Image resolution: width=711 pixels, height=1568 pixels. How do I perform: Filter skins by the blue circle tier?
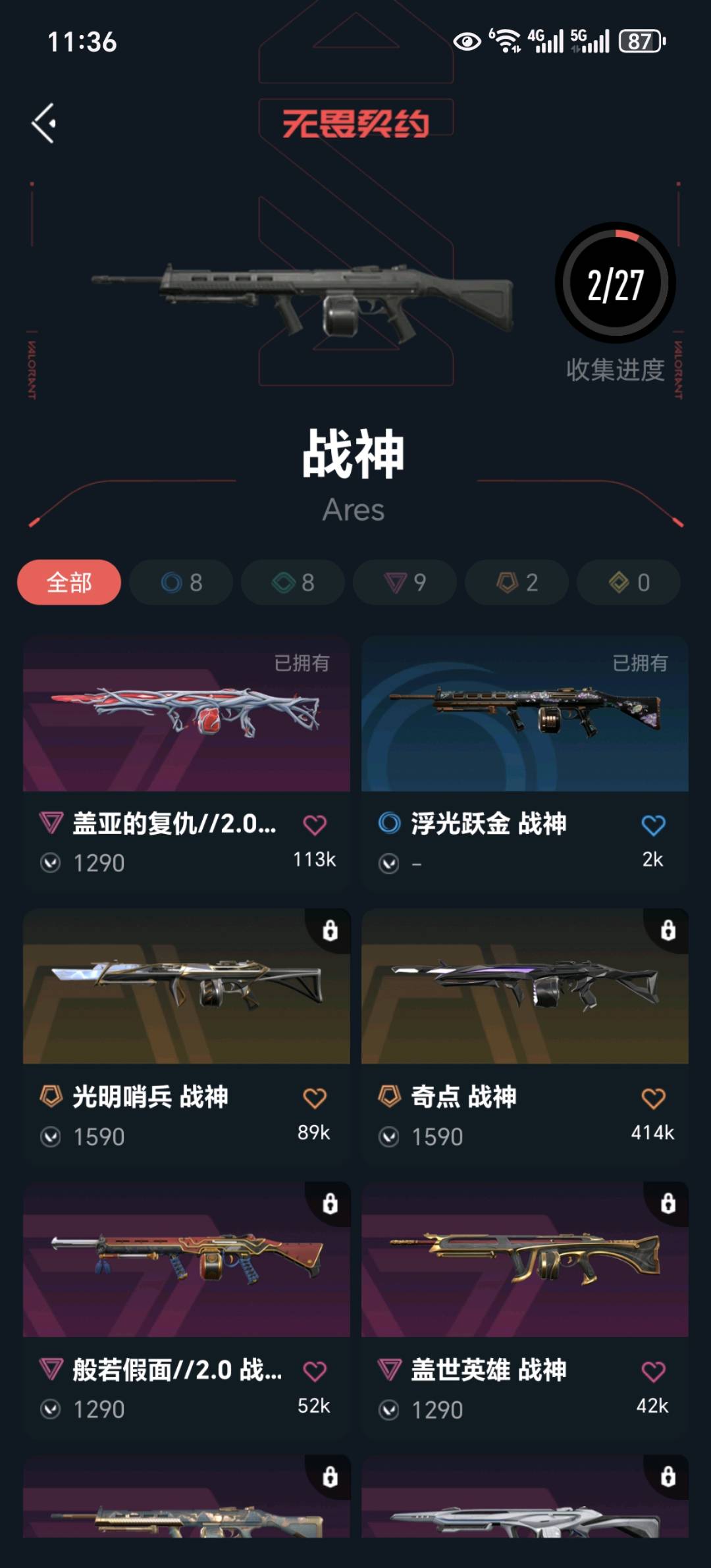(x=181, y=583)
